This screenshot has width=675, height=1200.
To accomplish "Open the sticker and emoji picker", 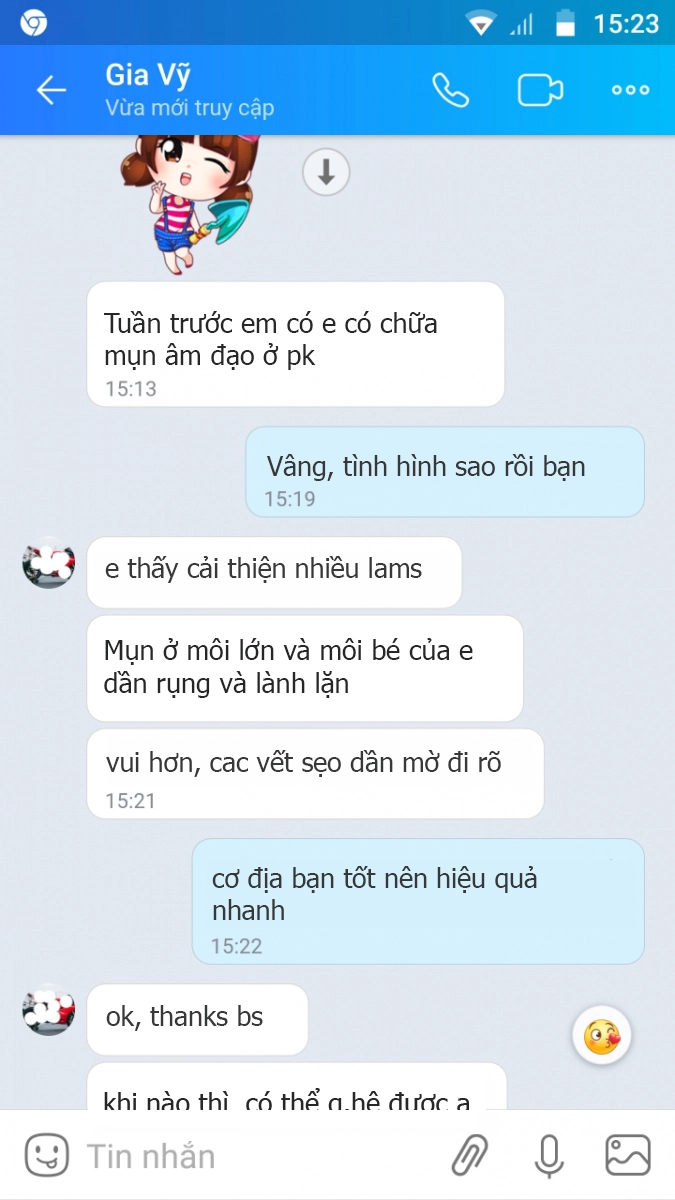I will [x=46, y=1156].
